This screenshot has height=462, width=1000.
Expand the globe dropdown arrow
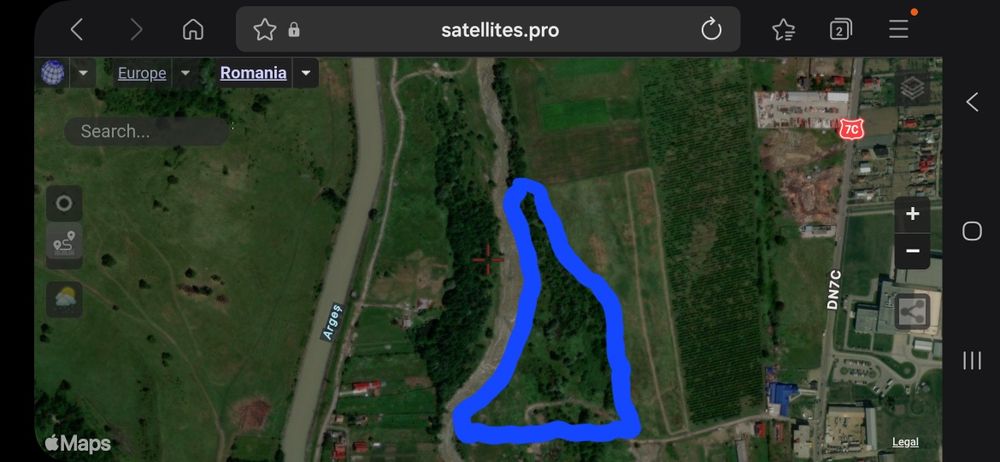(x=83, y=73)
